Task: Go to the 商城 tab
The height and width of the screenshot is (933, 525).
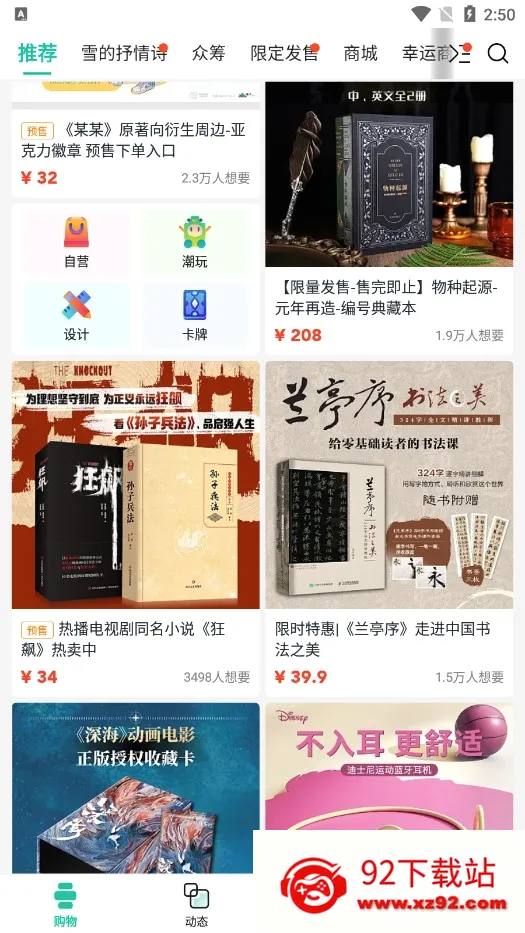Action: tap(361, 54)
